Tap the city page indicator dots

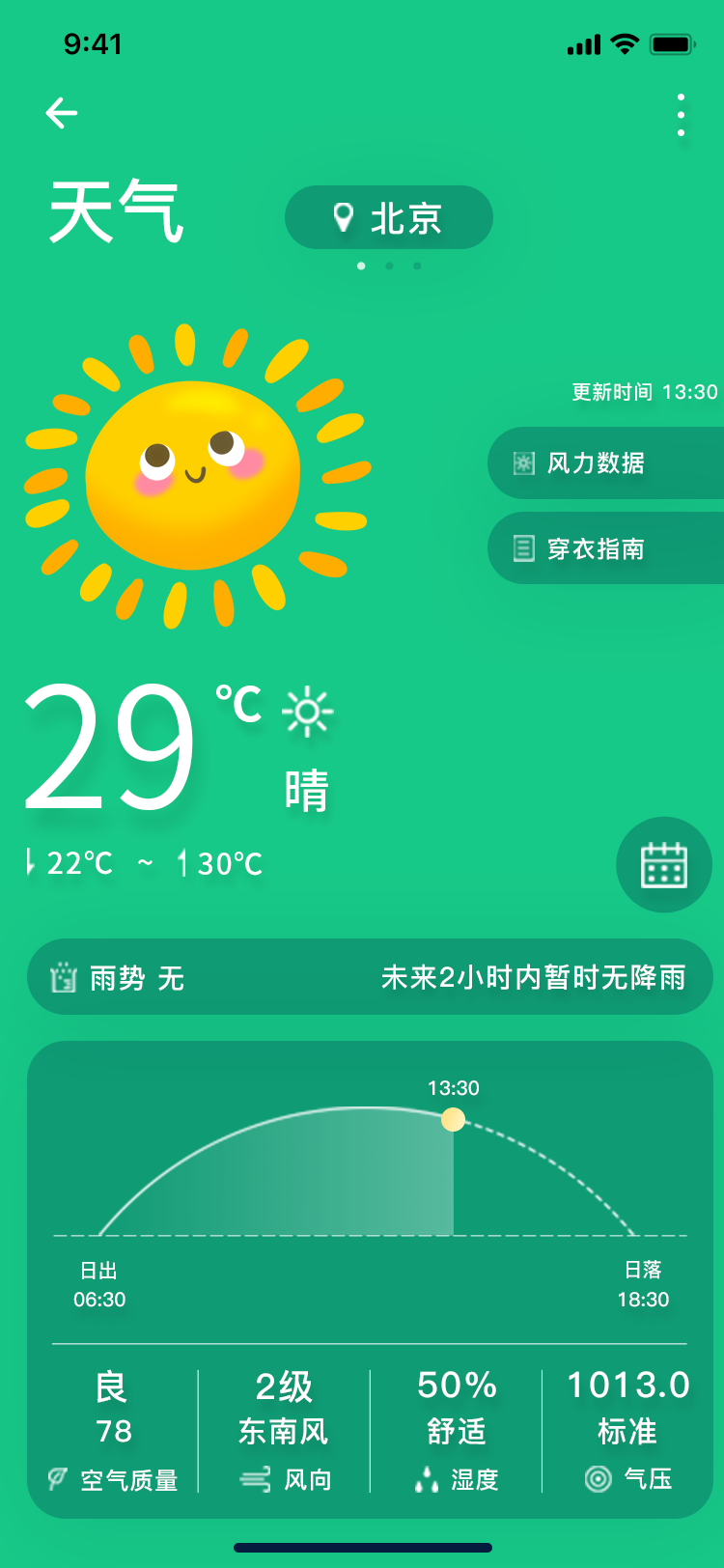click(x=389, y=266)
